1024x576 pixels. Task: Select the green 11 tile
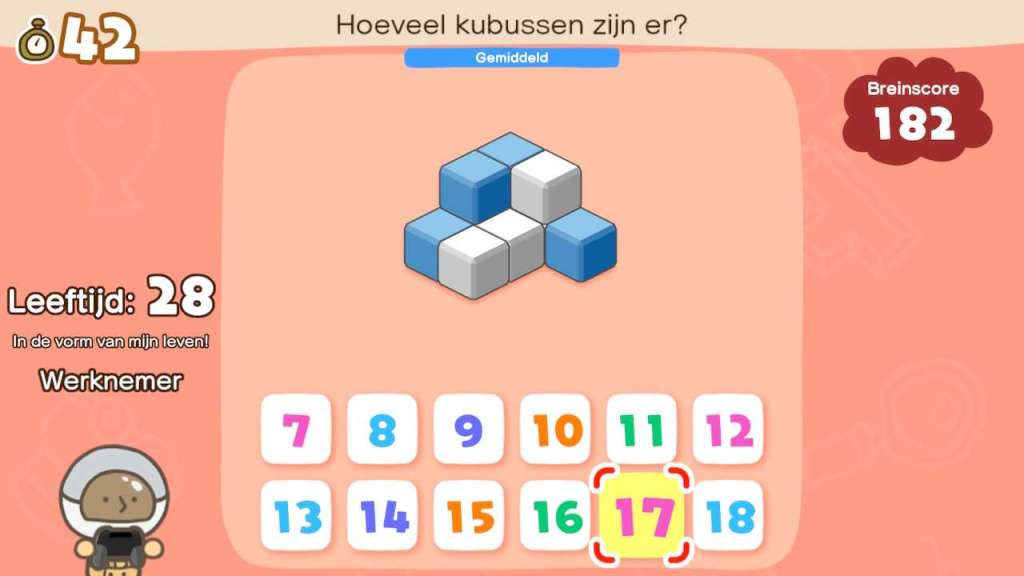(x=641, y=430)
